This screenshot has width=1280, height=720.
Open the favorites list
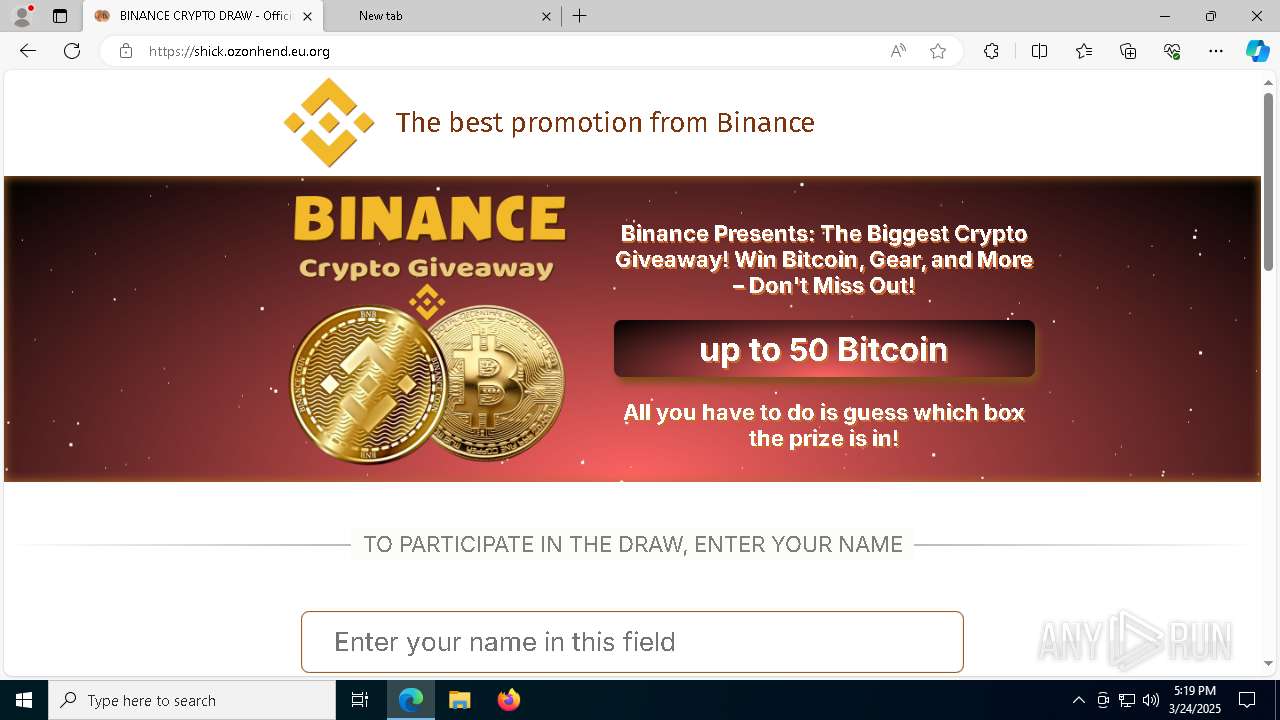coord(1084,51)
